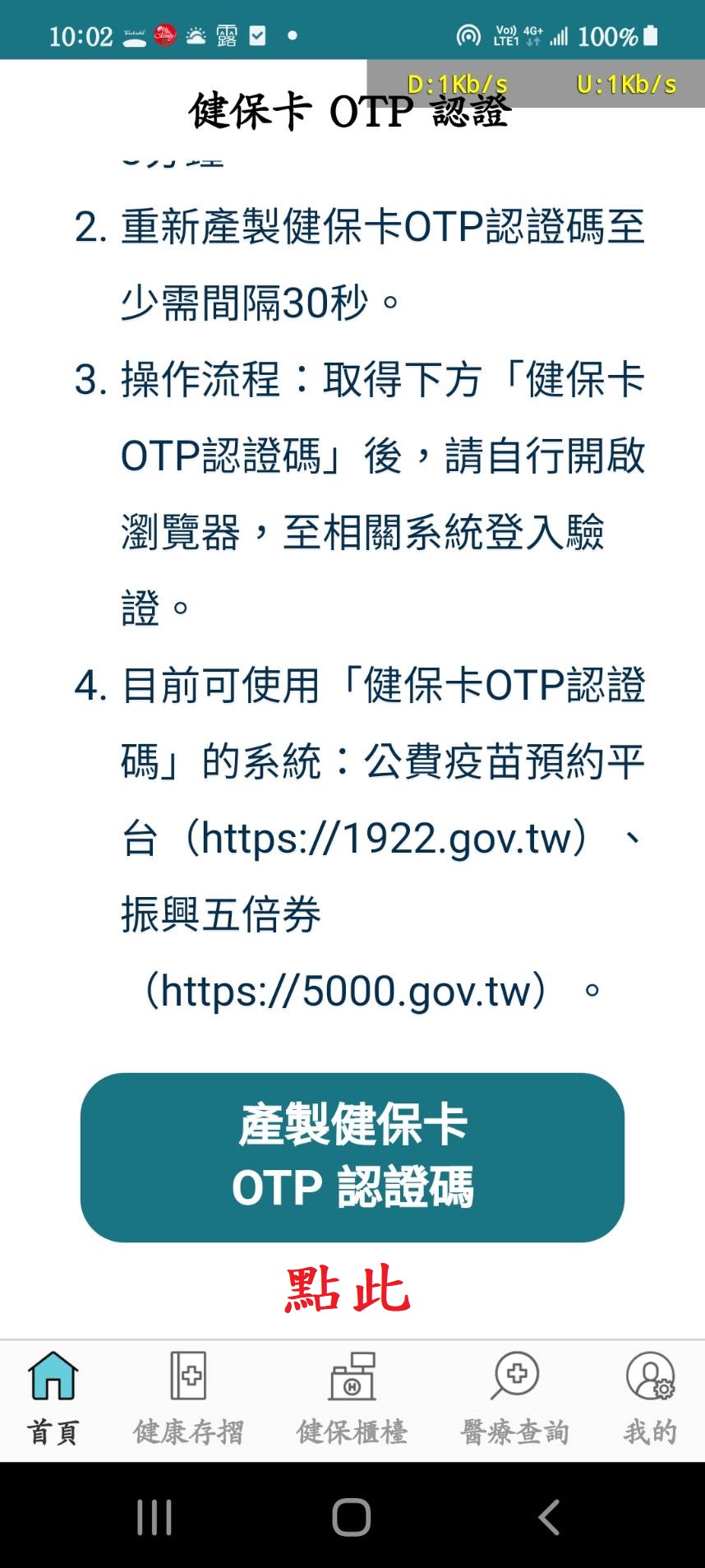Open the 健保櫃檯 tab

pyautogui.click(x=352, y=1399)
